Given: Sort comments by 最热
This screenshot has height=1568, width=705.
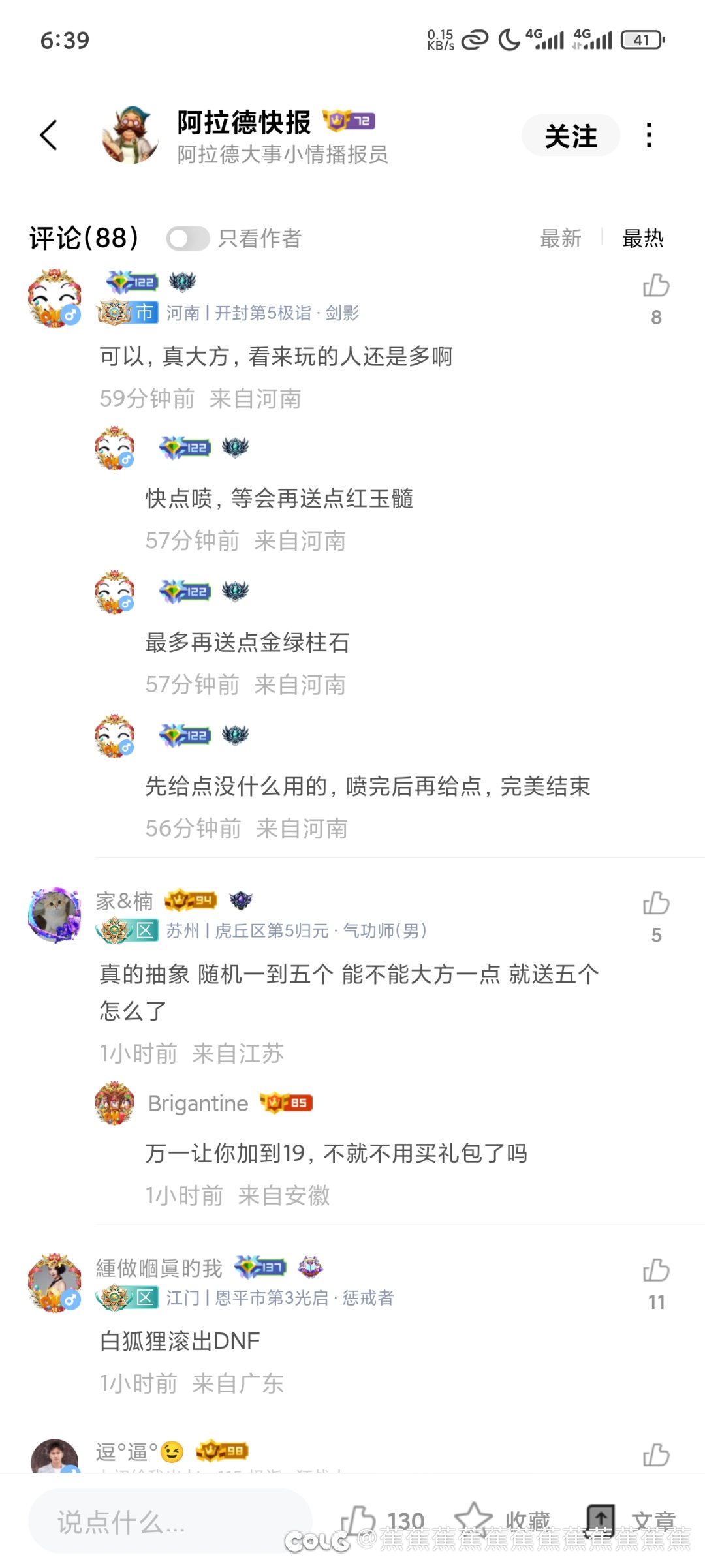Looking at the screenshot, I should 642,239.
